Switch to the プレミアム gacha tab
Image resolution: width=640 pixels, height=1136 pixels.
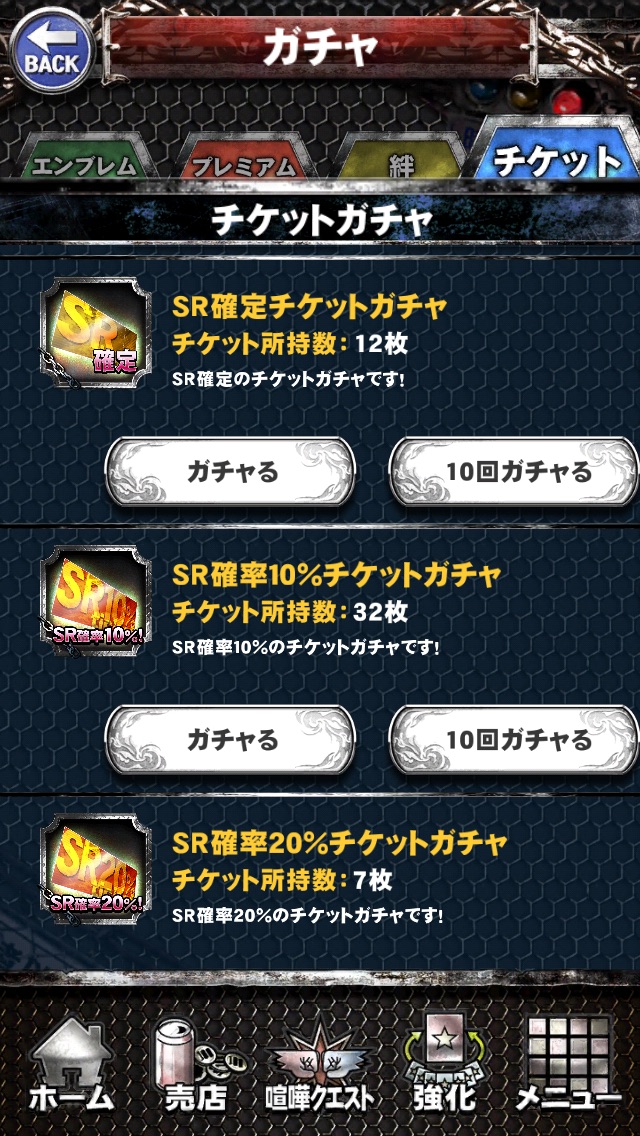point(244,156)
